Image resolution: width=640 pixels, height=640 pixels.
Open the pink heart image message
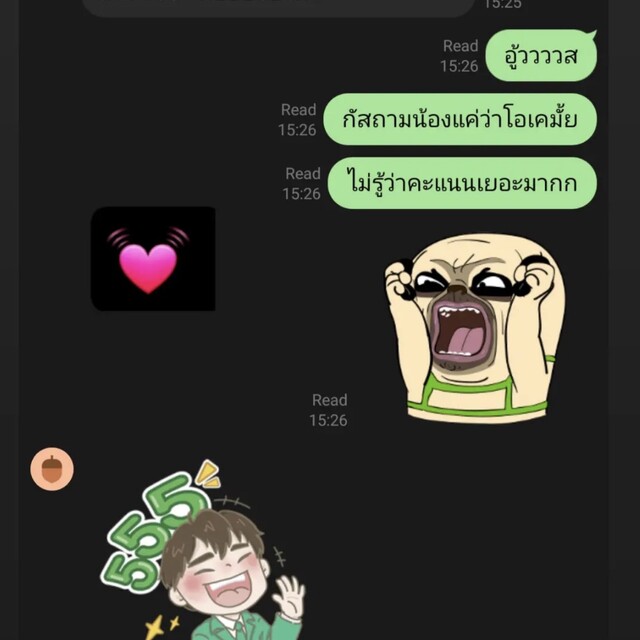(x=153, y=259)
